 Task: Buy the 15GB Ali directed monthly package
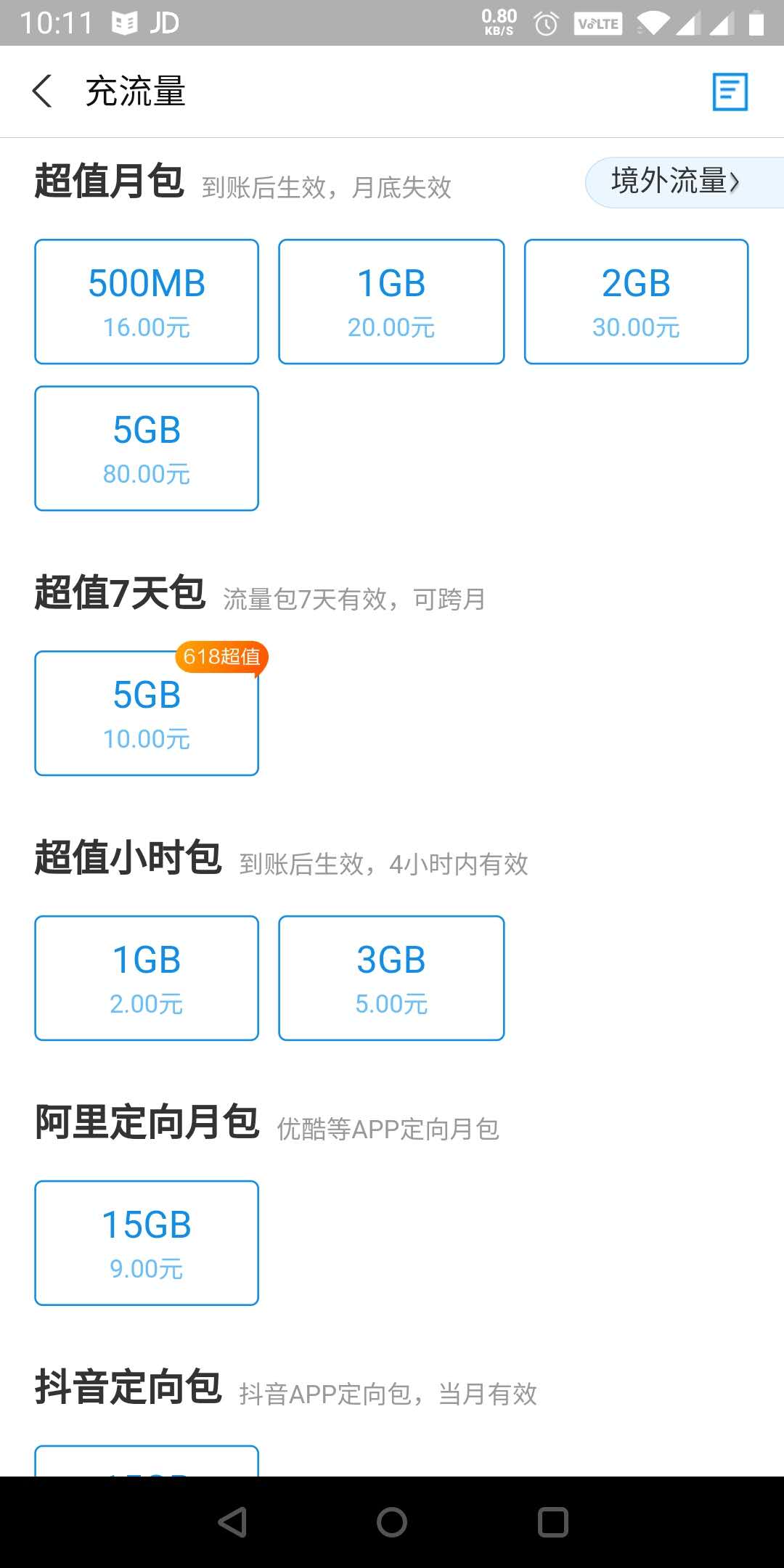click(x=146, y=1242)
